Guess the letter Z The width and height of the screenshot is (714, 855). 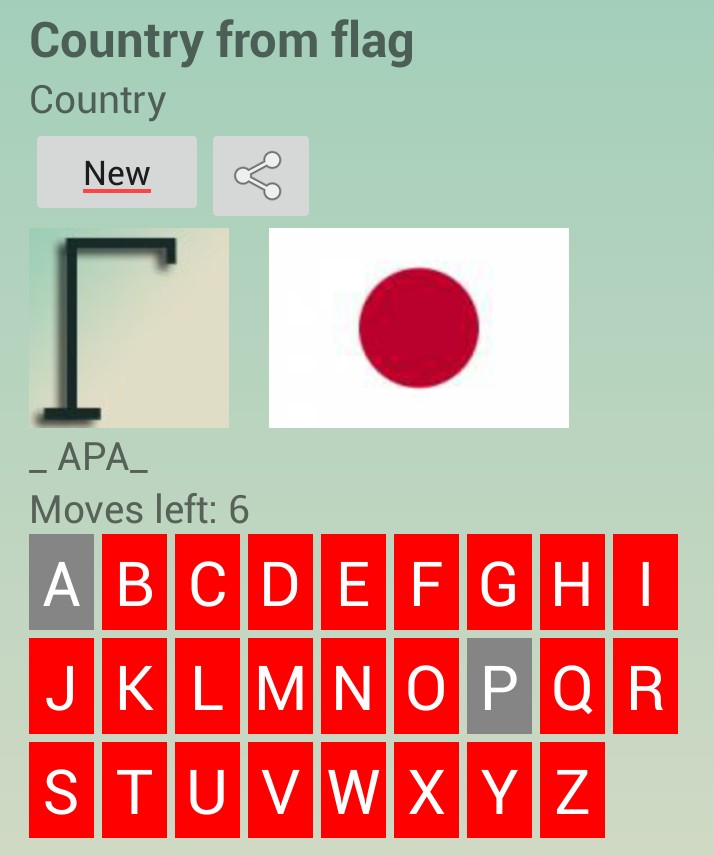tap(572, 790)
